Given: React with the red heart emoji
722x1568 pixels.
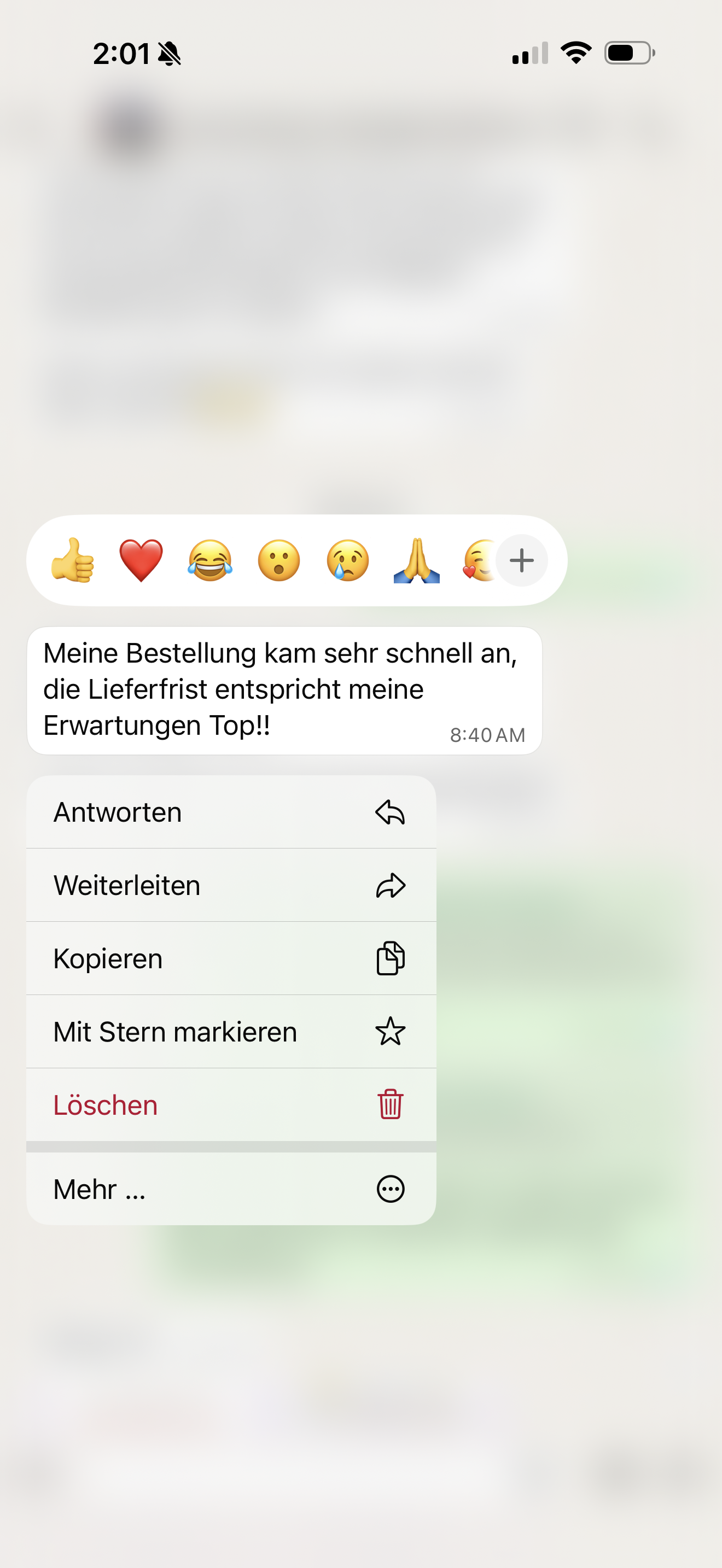Looking at the screenshot, I should point(141,560).
